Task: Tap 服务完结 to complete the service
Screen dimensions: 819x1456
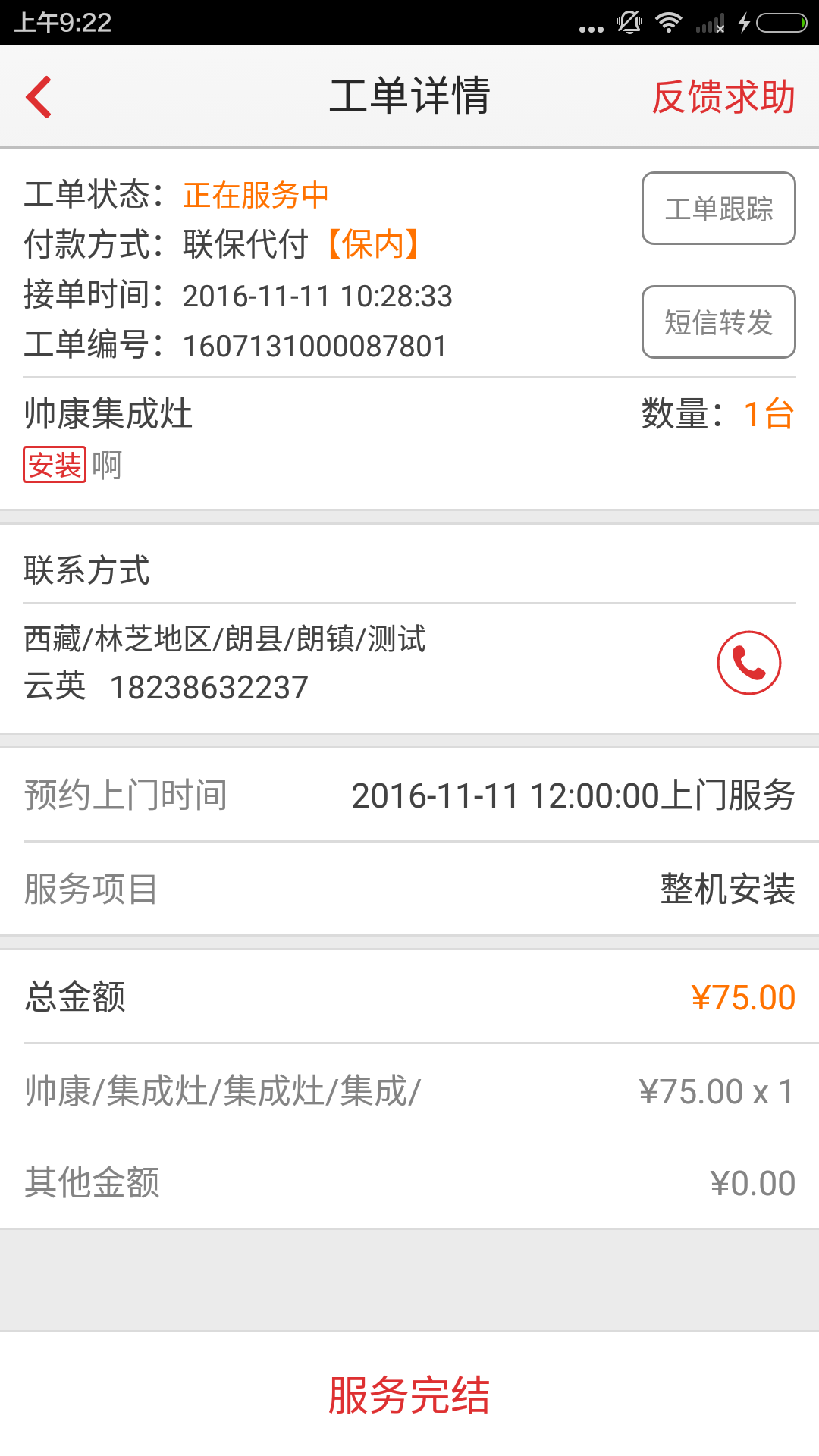Action: click(x=409, y=1399)
